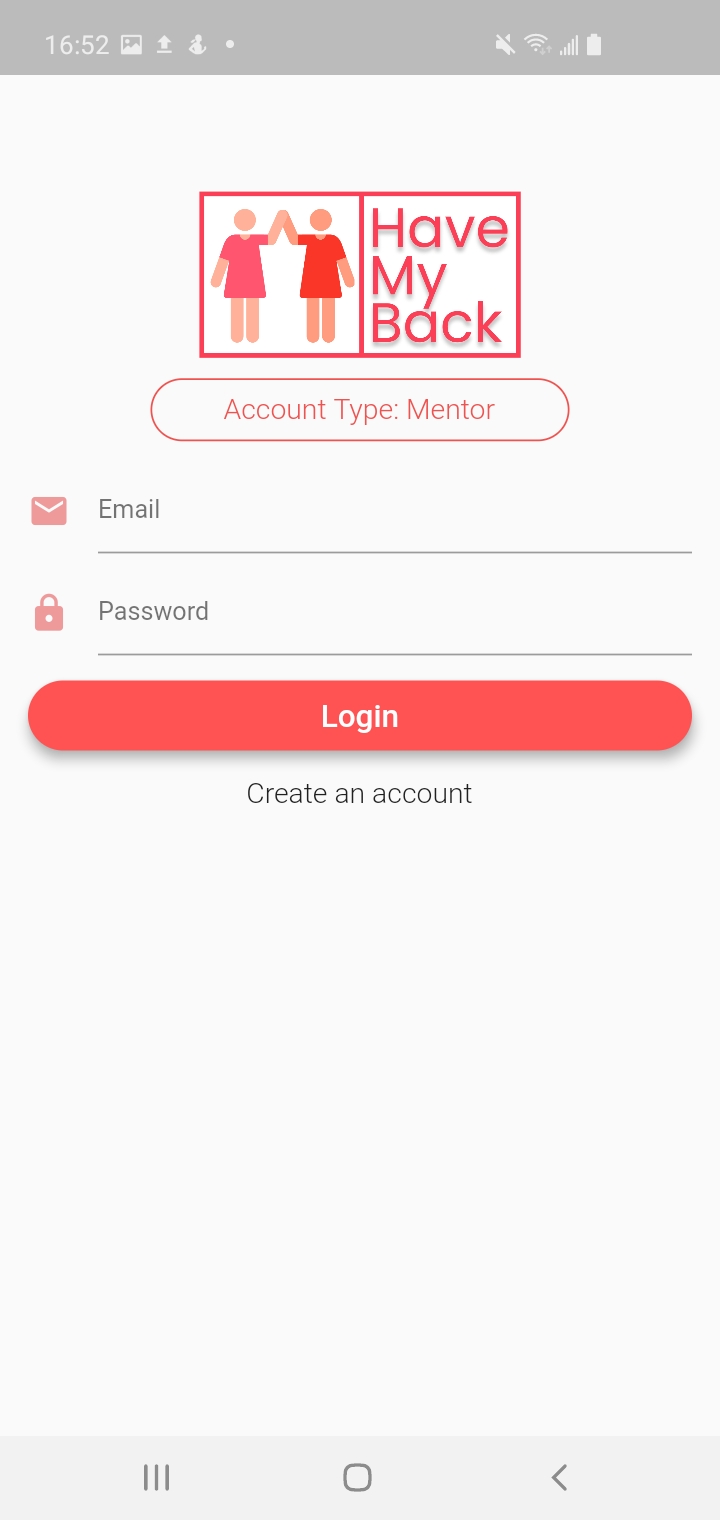Tap the Login button
The image size is (720, 1520).
click(x=360, y=716)
